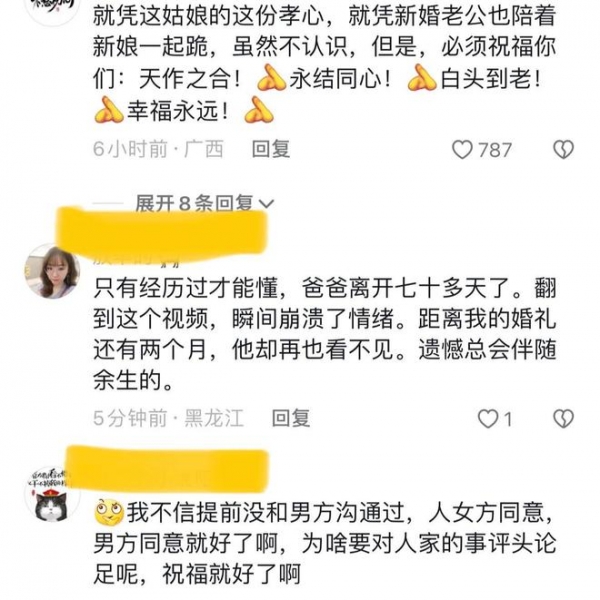
Task: Like the 黑龙江 comment with 1 like
Action: [487, 418]
